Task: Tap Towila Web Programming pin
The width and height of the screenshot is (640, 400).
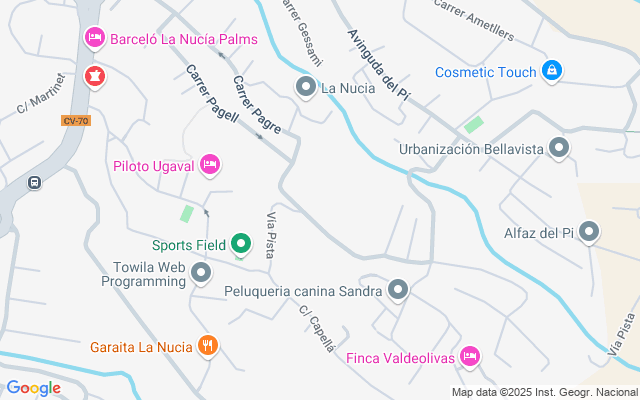Action: point(201,273)
